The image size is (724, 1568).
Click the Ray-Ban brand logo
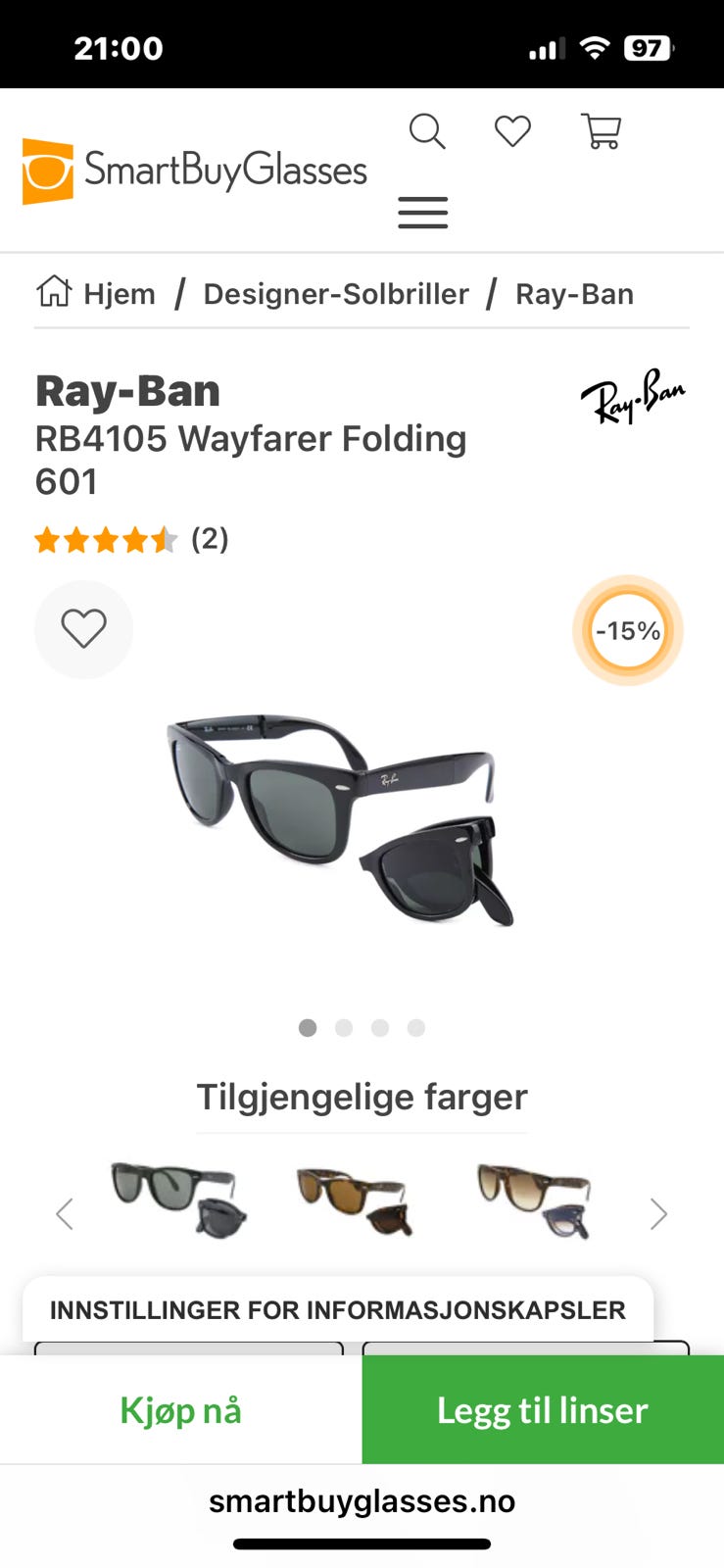(x=633, y=396)
